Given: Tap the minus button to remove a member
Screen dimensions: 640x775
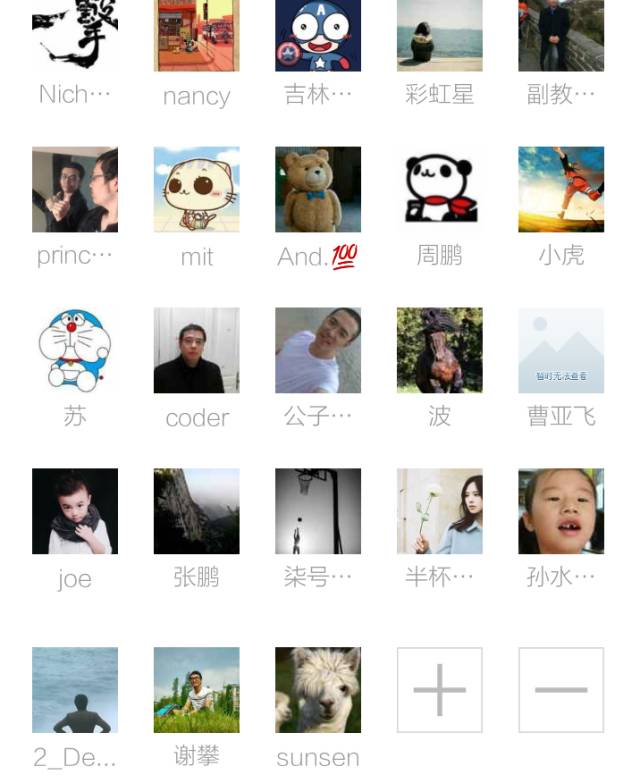Looking at the screenshot, I should [561, 690].
